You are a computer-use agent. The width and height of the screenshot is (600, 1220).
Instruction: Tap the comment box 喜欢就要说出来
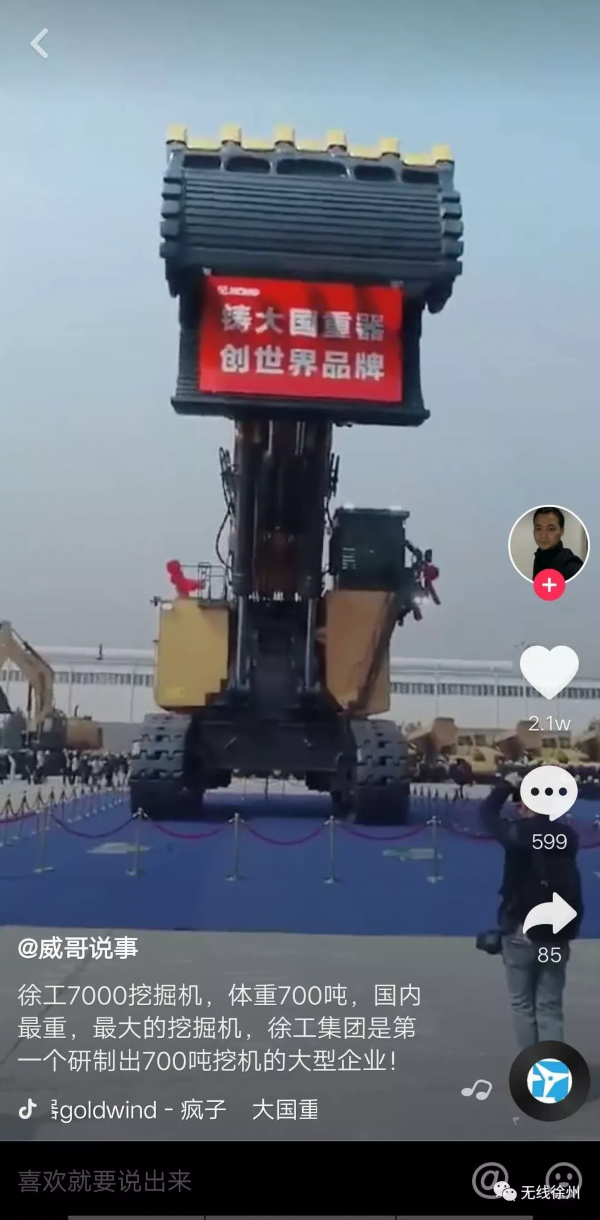pos(105,1181)
